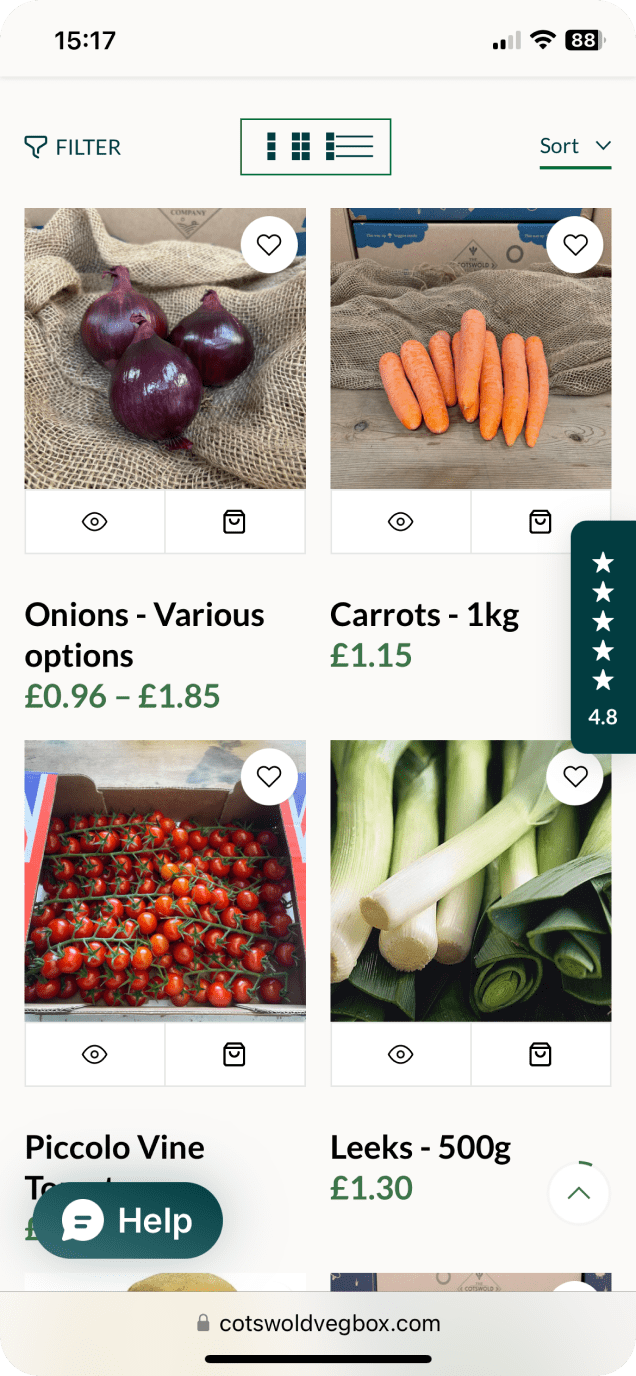Switch to two-column grid view

coord(271,147)
